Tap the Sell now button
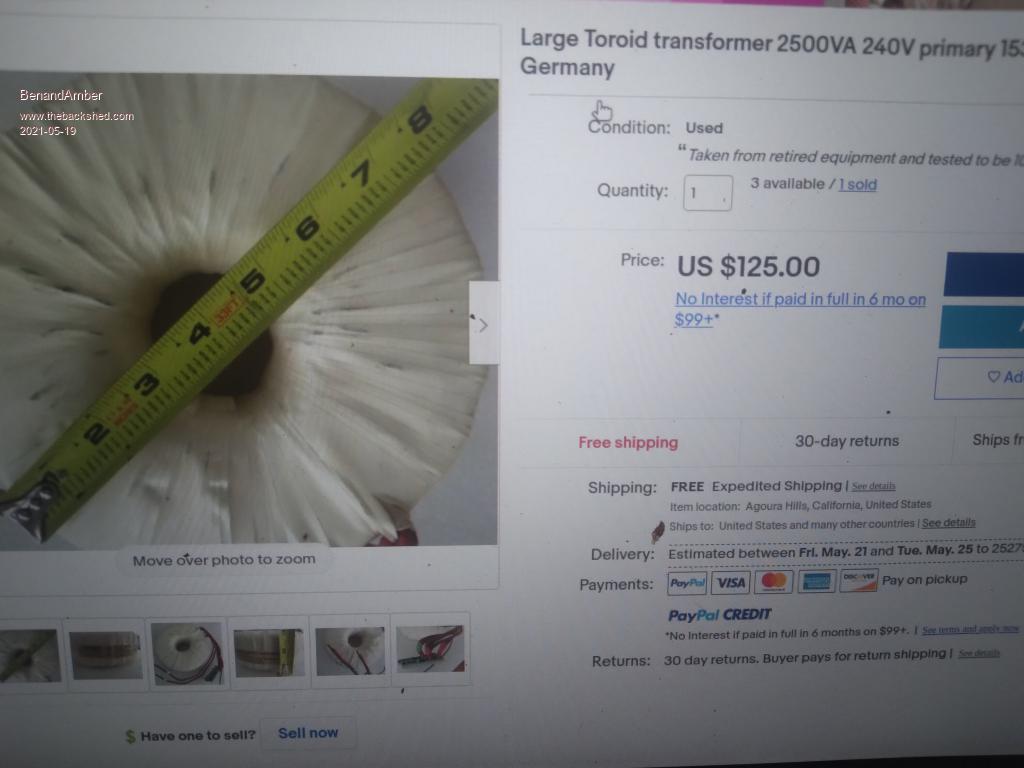Screen dimensions: 1024x768 (x=307, y=733)
